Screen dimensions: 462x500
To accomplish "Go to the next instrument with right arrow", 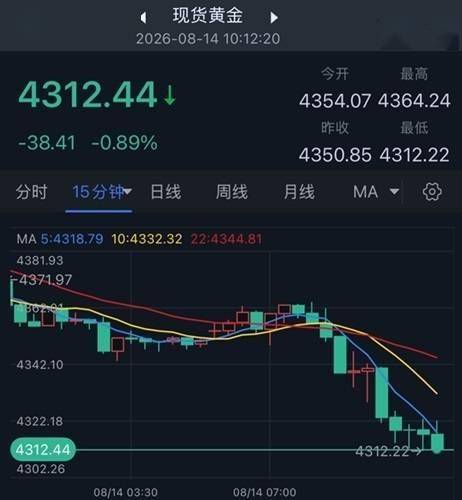I will pos(274,17).
